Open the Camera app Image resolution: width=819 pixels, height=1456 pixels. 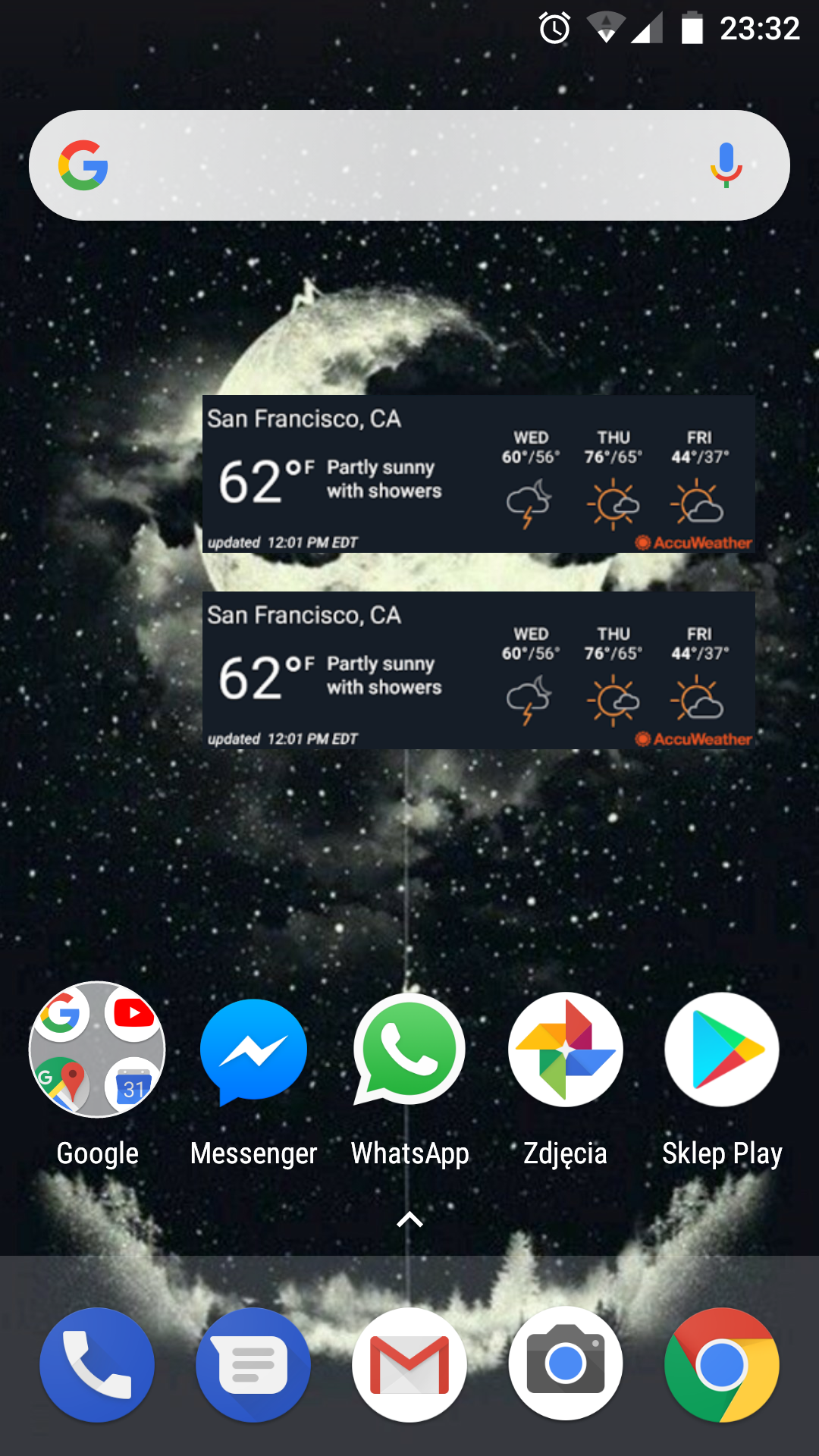(x=566, y=1365)
